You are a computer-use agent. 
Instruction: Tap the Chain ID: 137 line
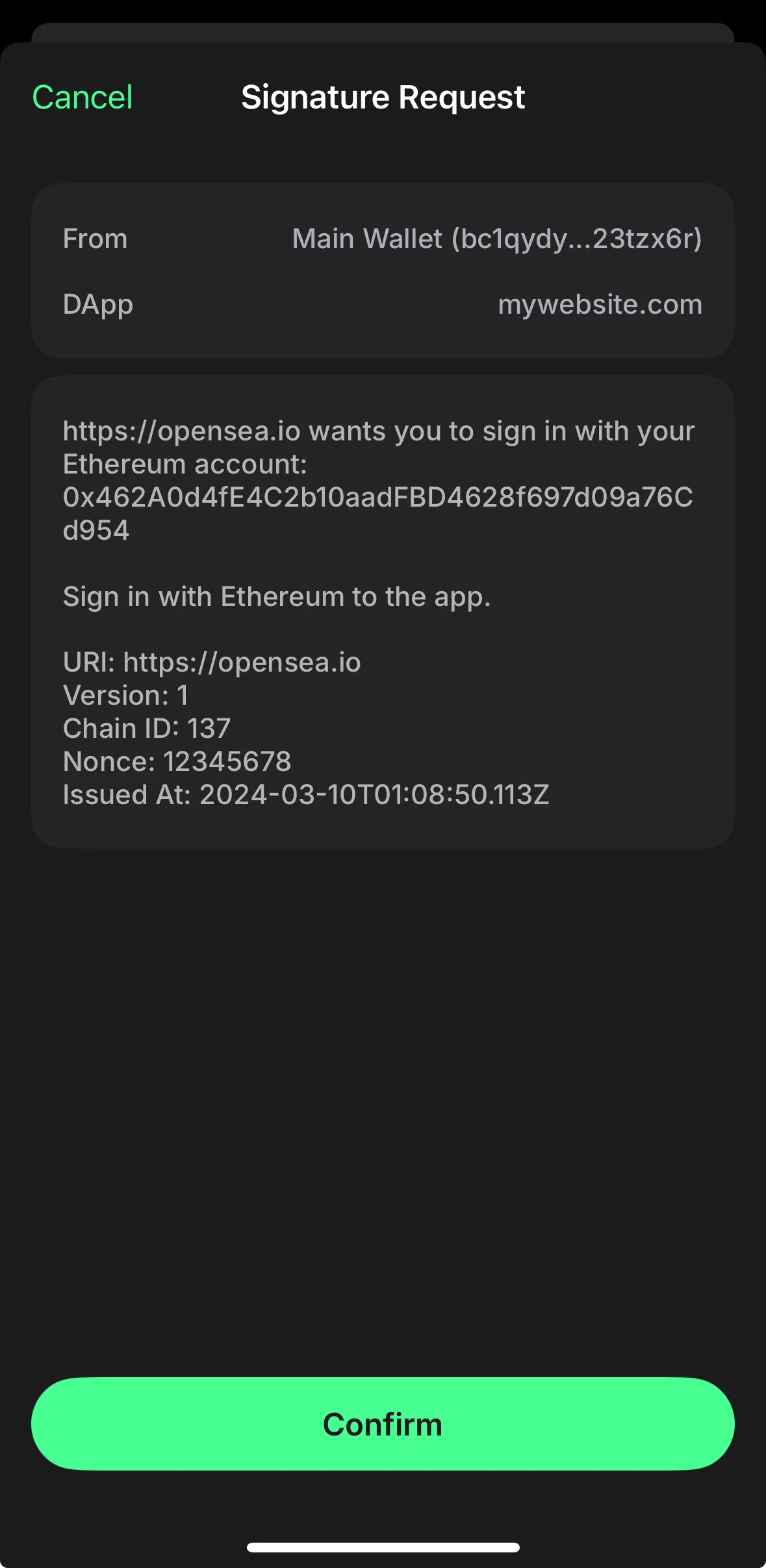pos(146,728)
